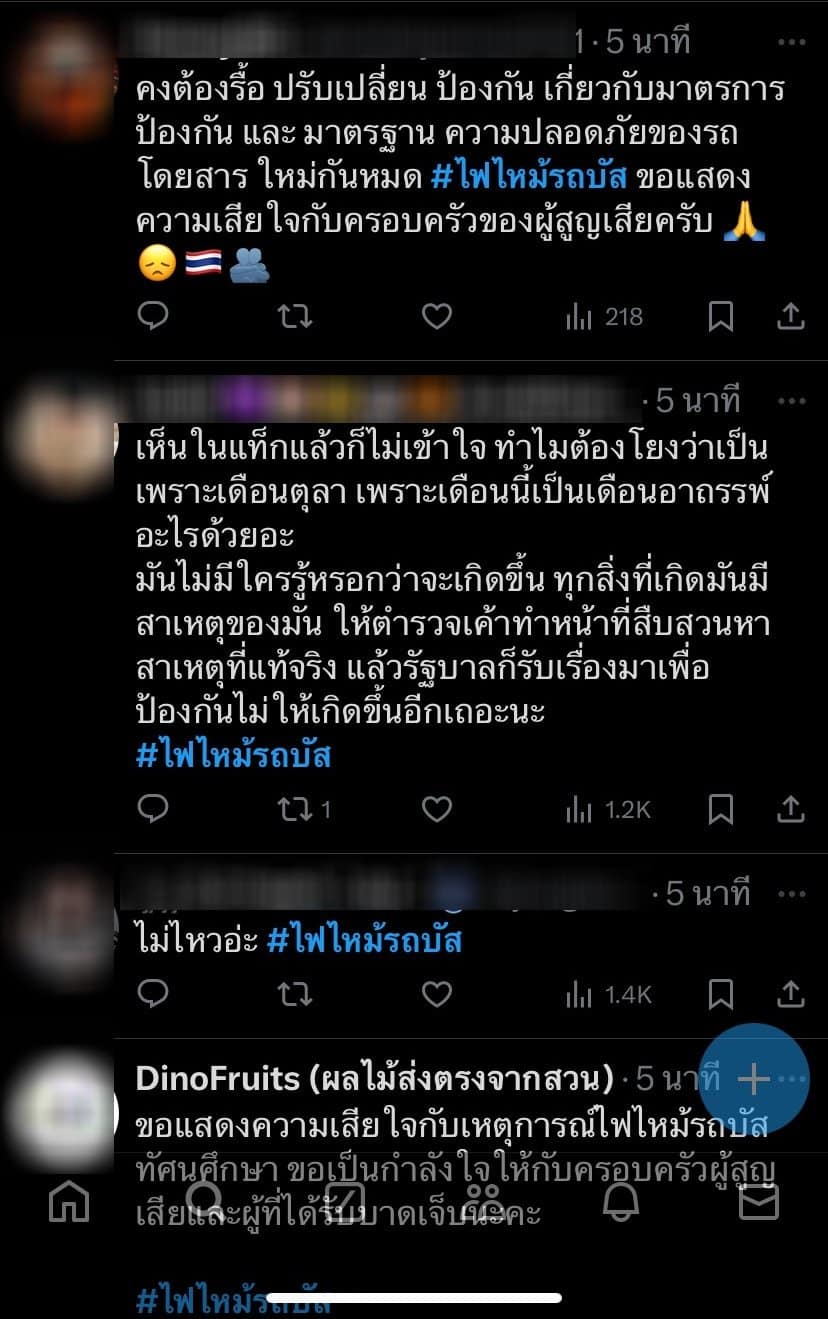Open the Search tab
The width and height of the screenshot is (828, 1319).
click(207, 1202)
